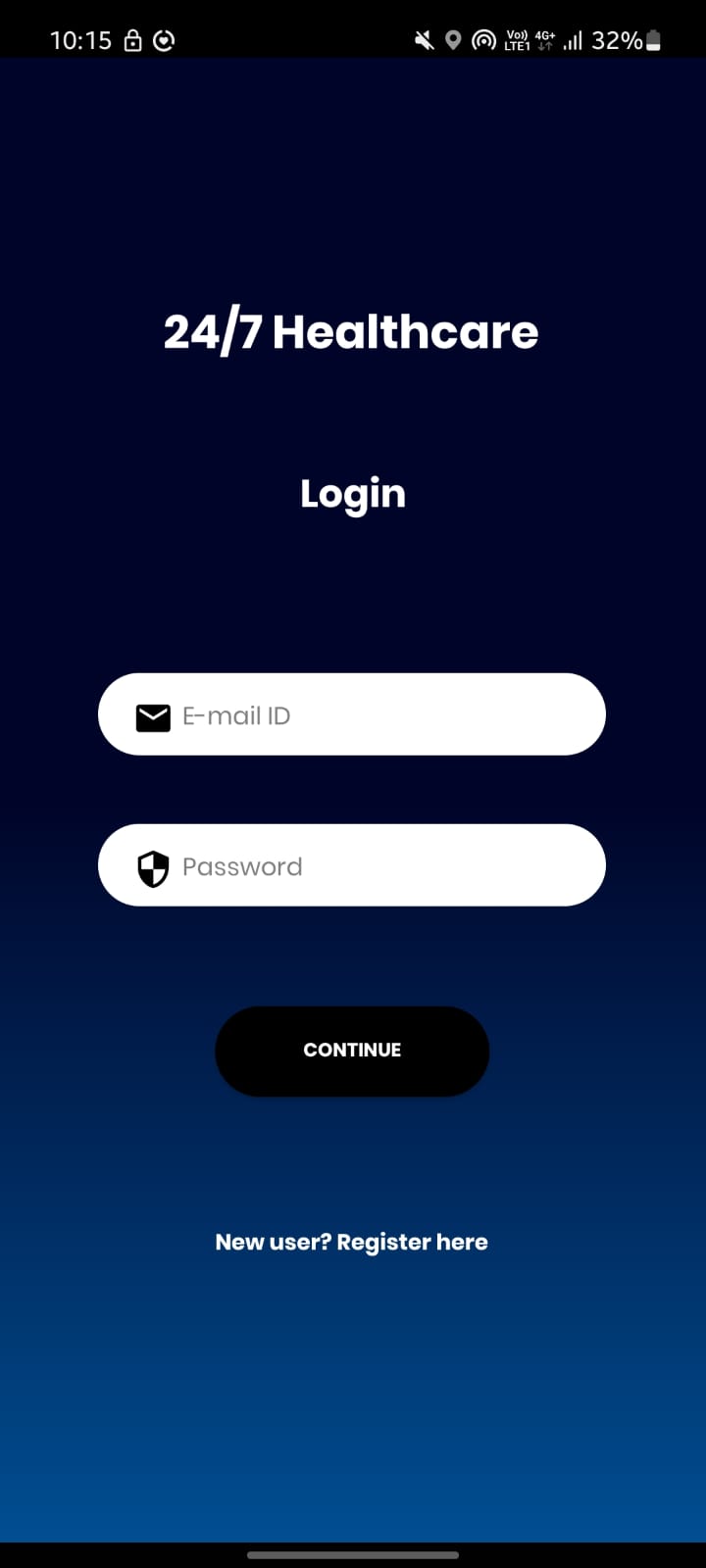Image resolution: width=706 pixels, height=1568 pixels.
Task: Tap the clock showing 10:15
Action: pos(81,40)
